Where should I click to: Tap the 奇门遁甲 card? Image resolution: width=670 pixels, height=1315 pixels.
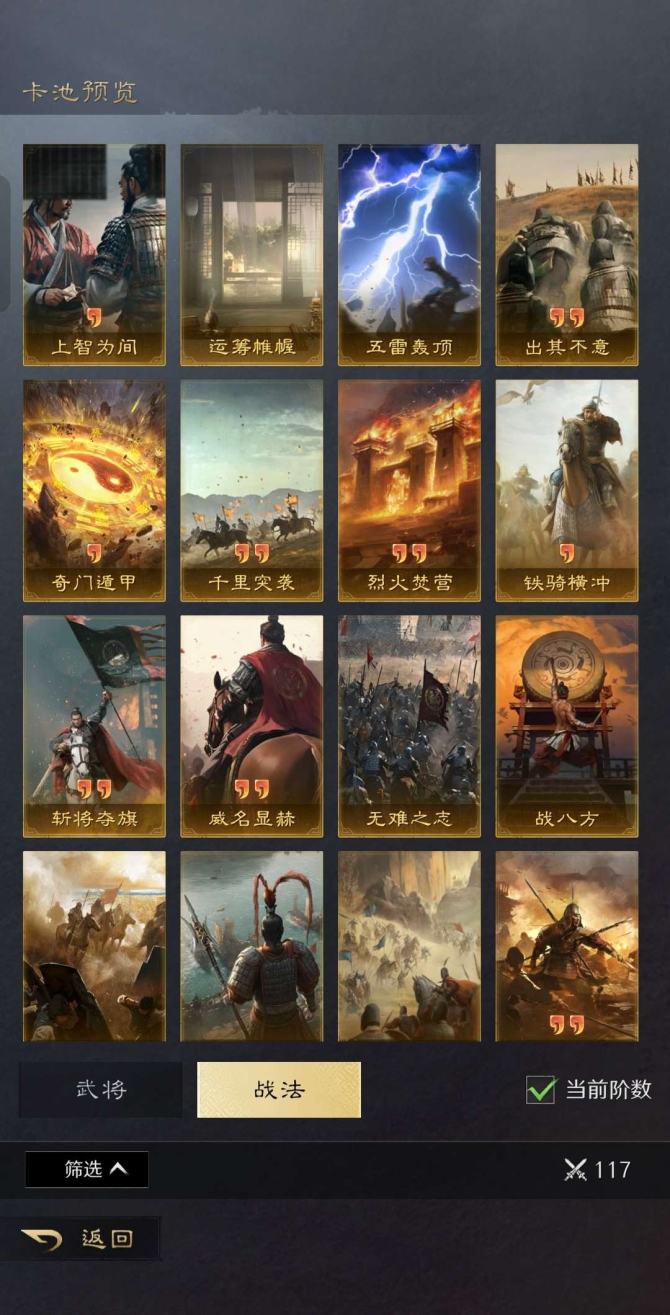click(94, 490)
